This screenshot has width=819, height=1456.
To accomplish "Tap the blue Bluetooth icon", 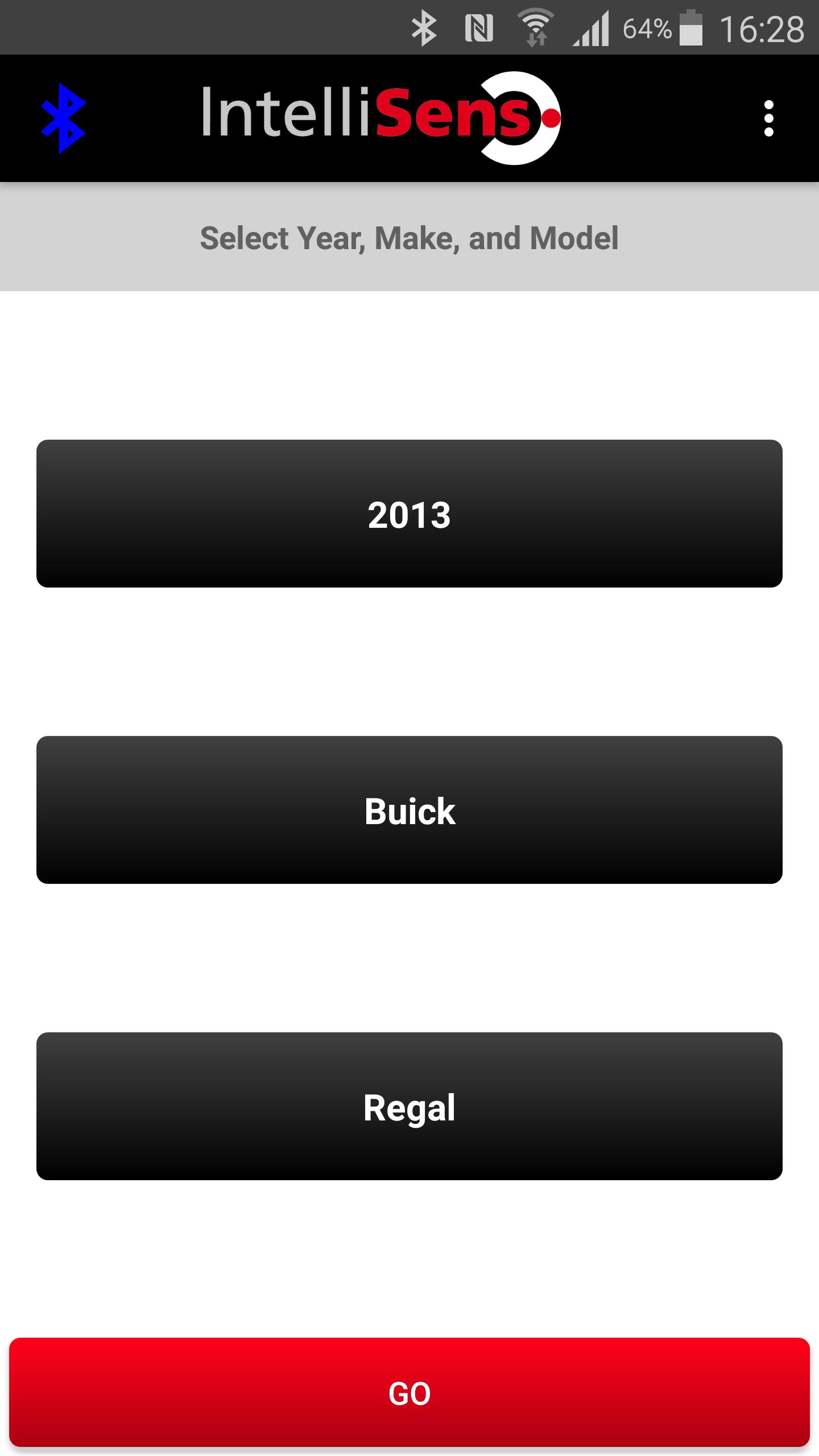I will pyautogui.click(x=63, y=118).
